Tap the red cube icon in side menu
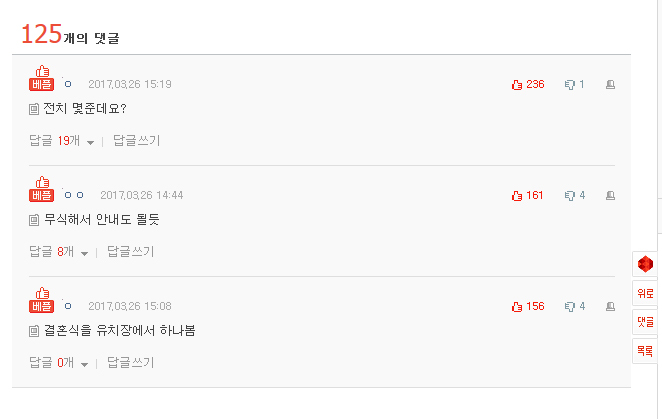662x419 pixels. point(645,264)
